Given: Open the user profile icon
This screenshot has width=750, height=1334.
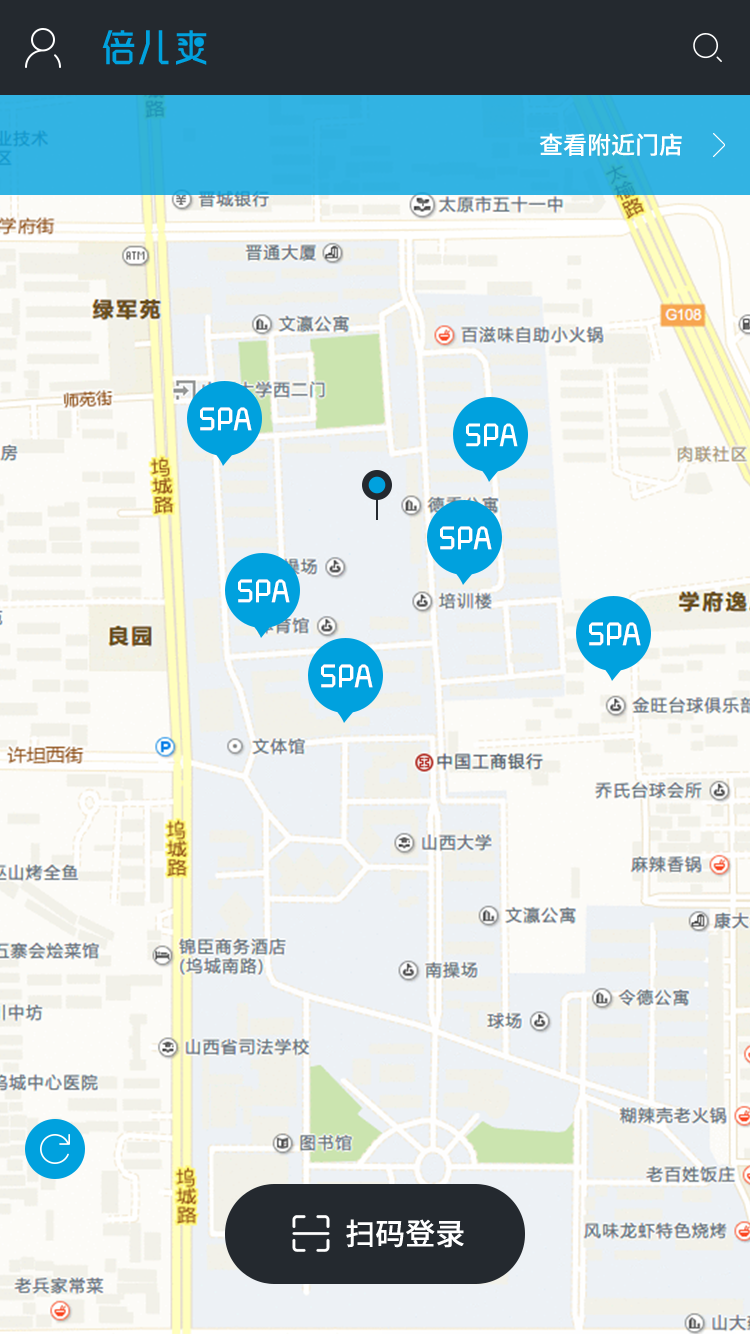Looking at the screenshot, I should 42,48.
